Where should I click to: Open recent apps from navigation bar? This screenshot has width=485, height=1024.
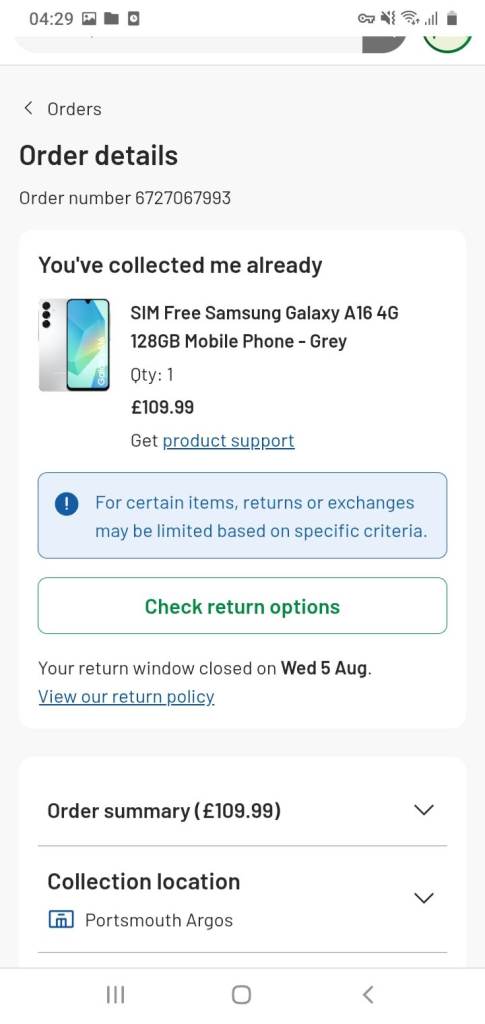(x=116, y=995)
